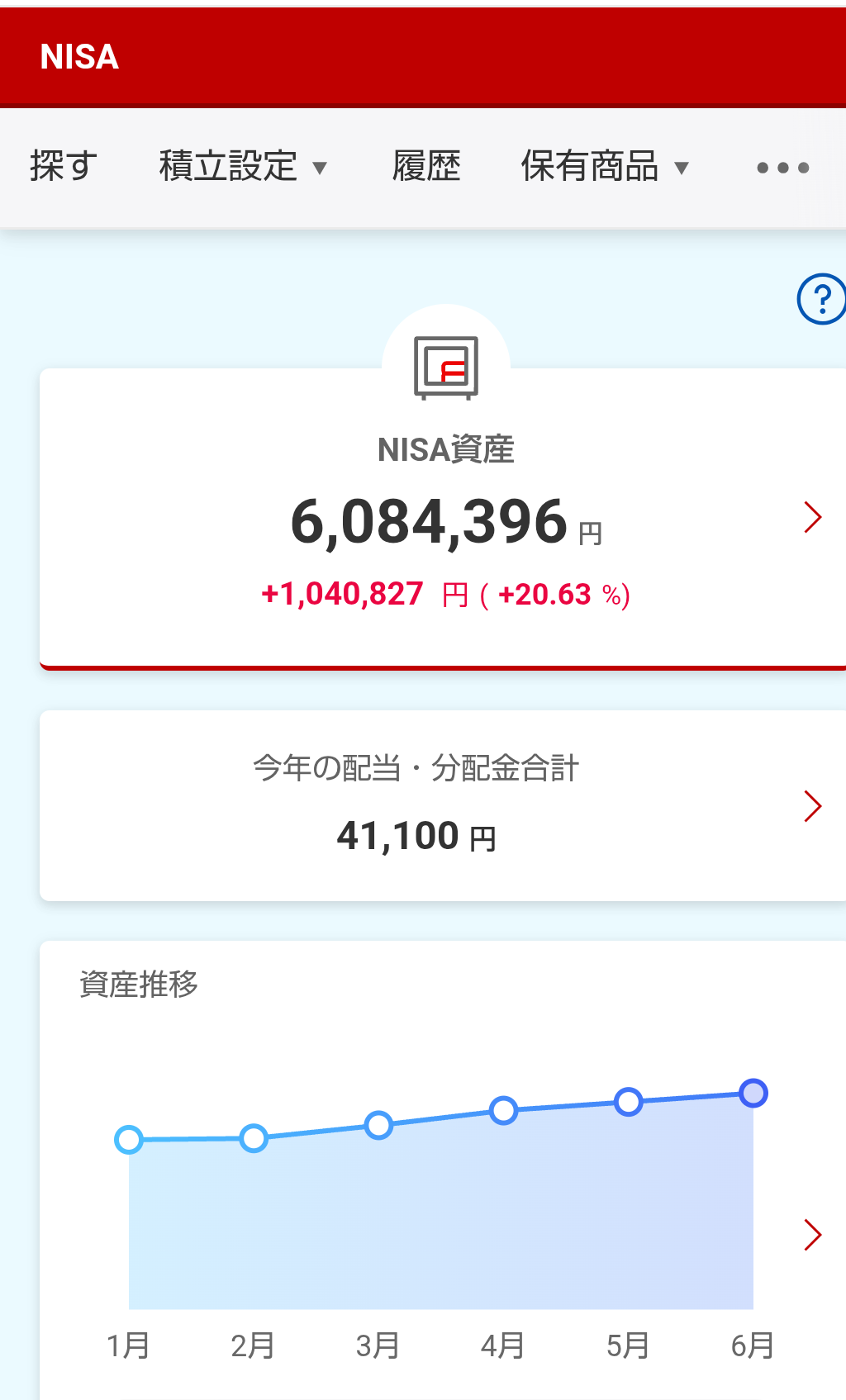The width and height of the screenshot is (846, 1400).
Task: Switch to the 履歴 tab
Action: (x=426, y=167)
